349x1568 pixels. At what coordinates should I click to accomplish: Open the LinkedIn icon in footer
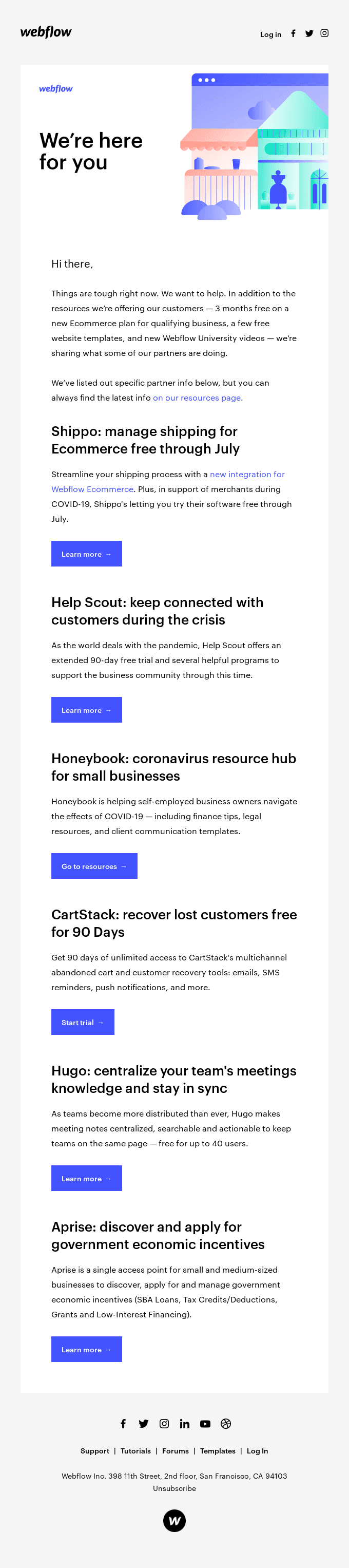click(184, 1424)
